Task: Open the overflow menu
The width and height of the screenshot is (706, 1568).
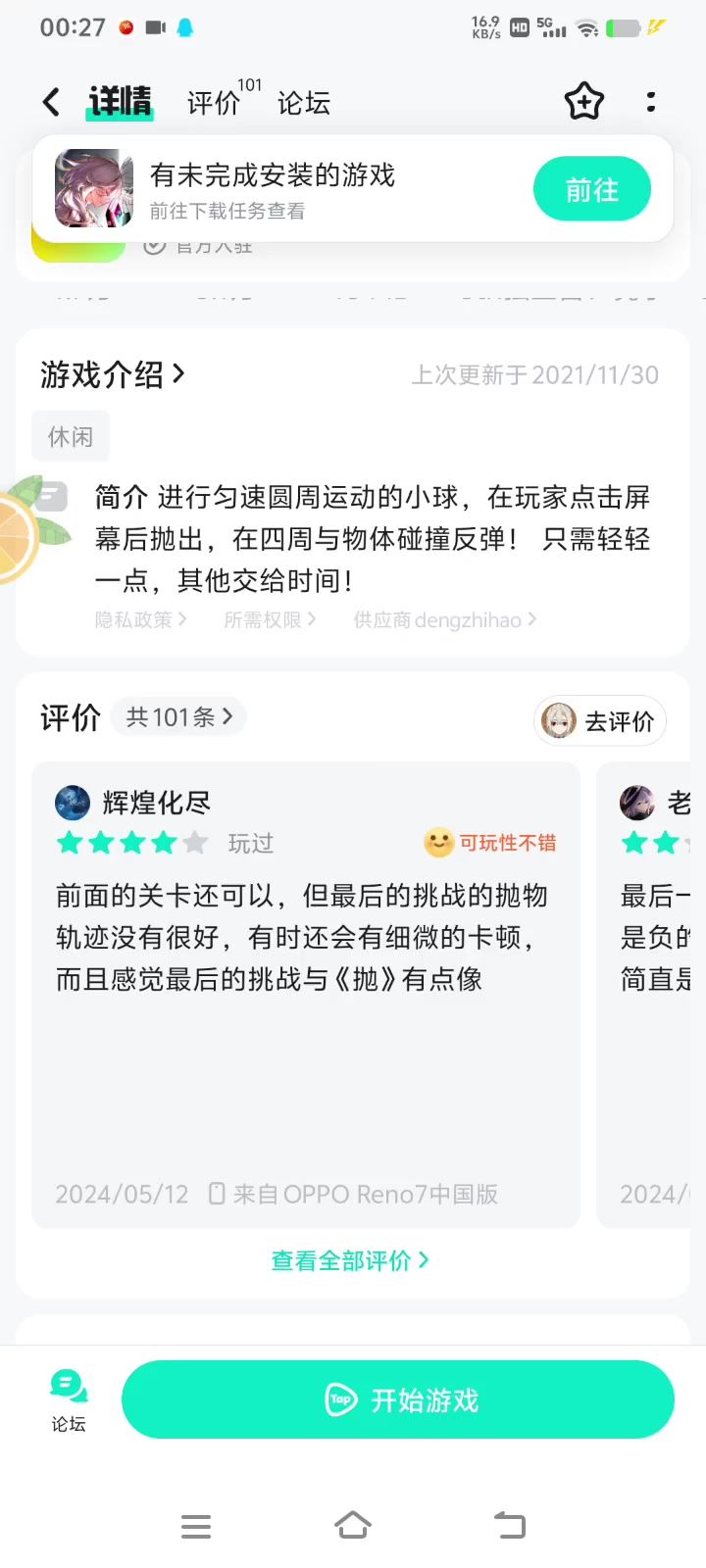Action: (x=651, y=102)
